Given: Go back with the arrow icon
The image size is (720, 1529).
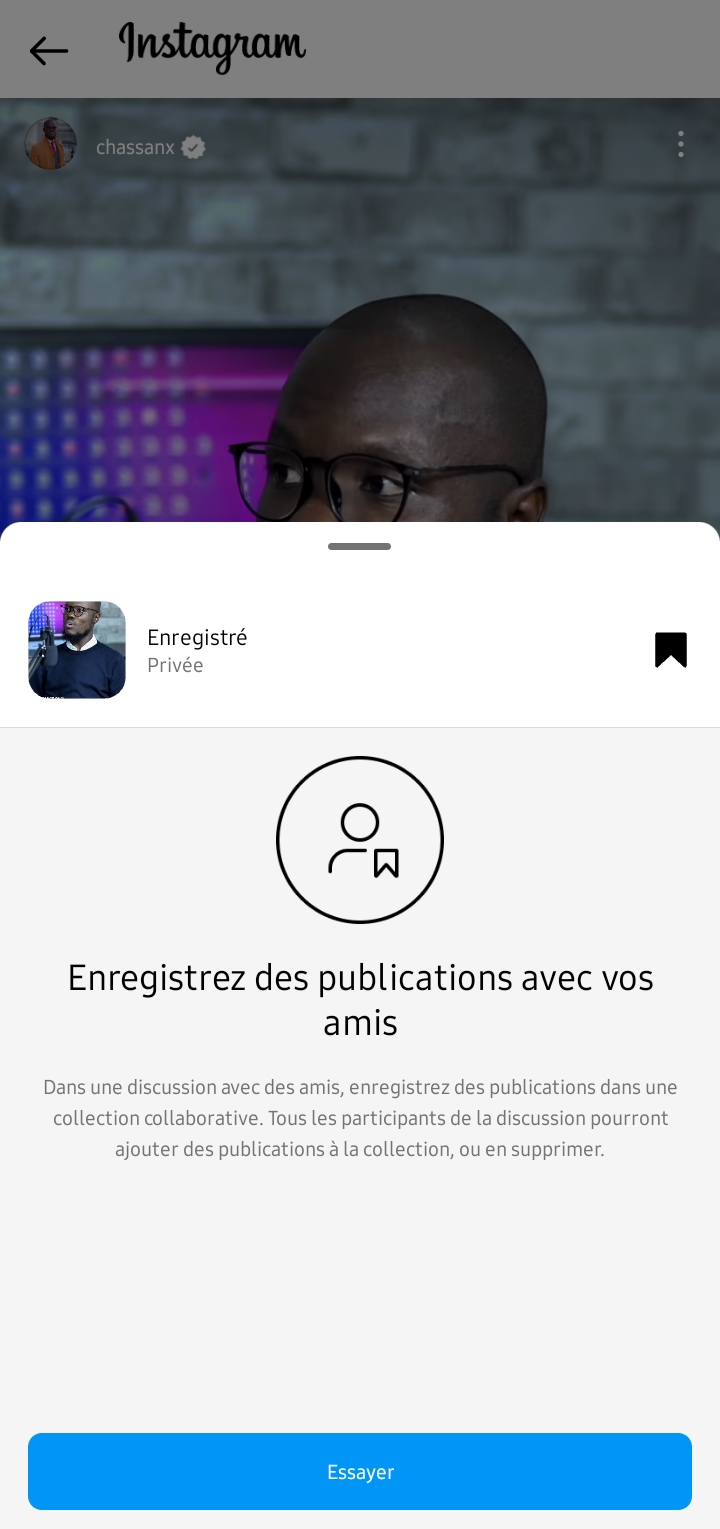Looking at the screenshot, I should (48, 50).
